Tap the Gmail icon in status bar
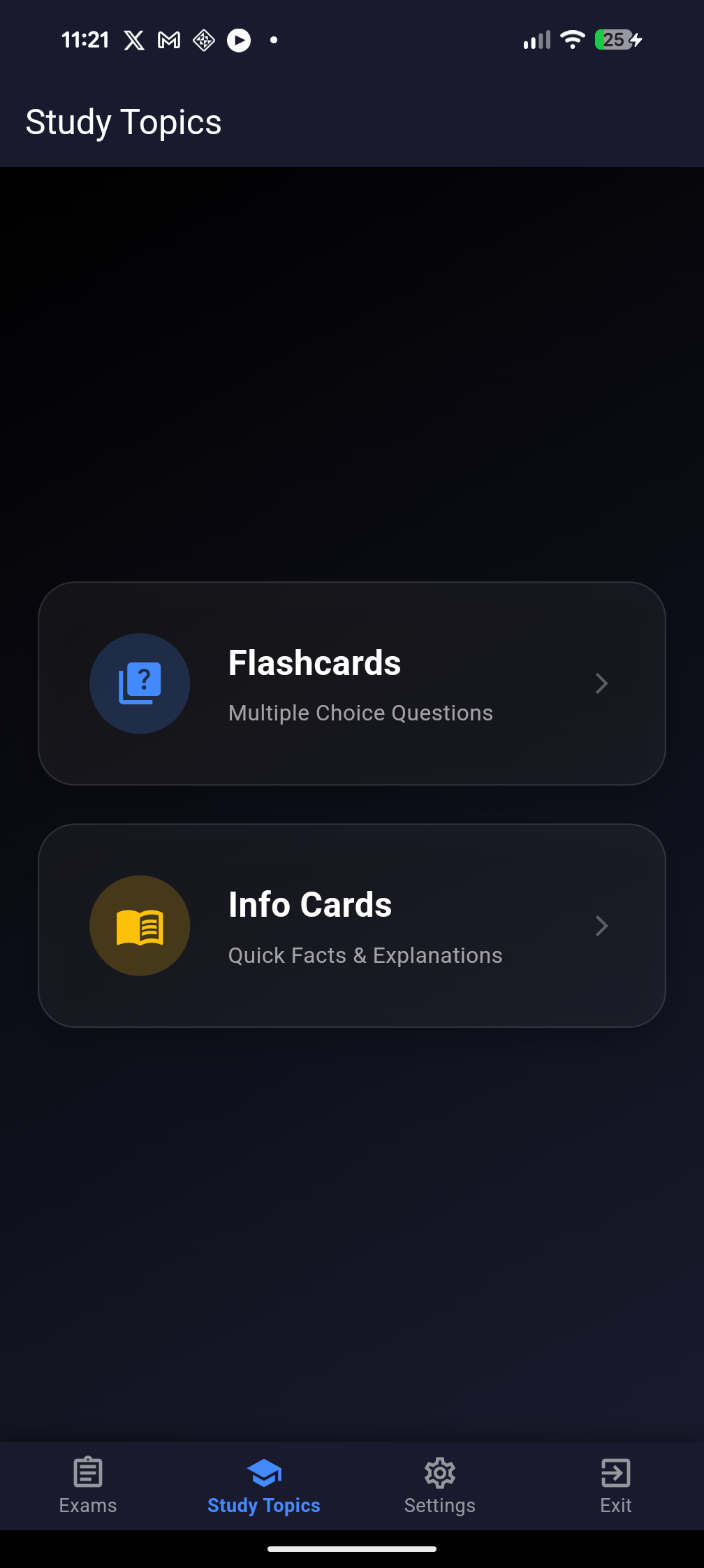 pyautogui.click(x=168, y=41)
